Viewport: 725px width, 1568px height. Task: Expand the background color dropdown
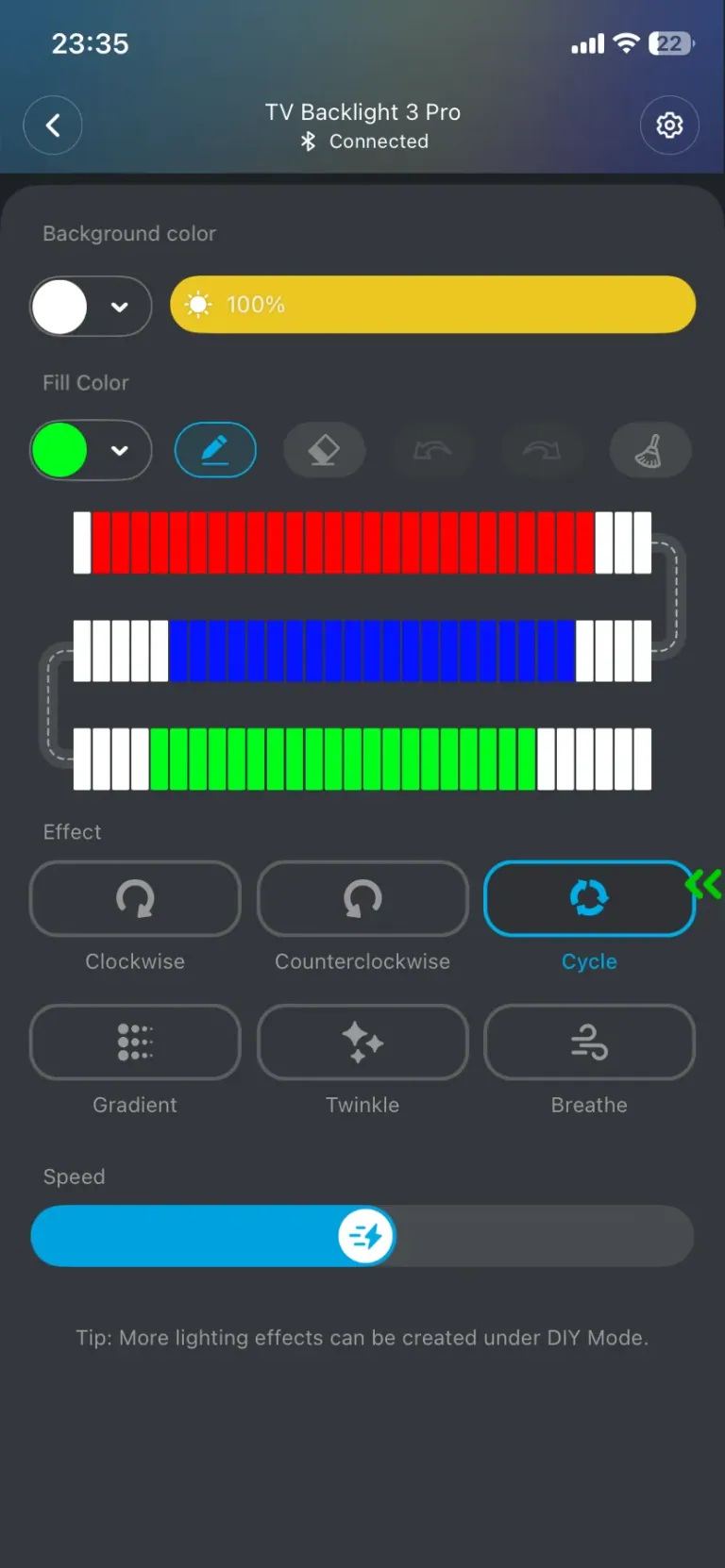119,307
